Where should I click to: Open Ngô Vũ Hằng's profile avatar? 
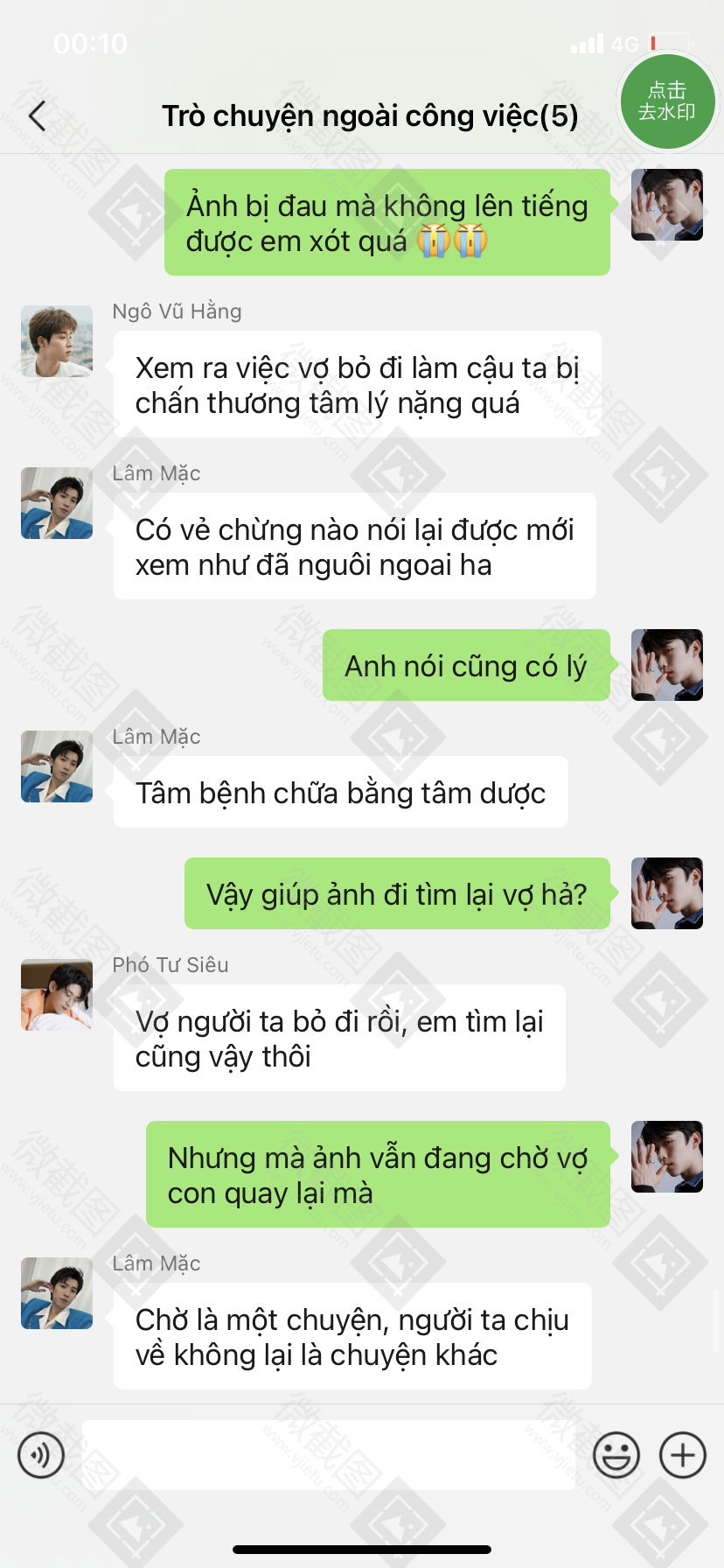57,341
